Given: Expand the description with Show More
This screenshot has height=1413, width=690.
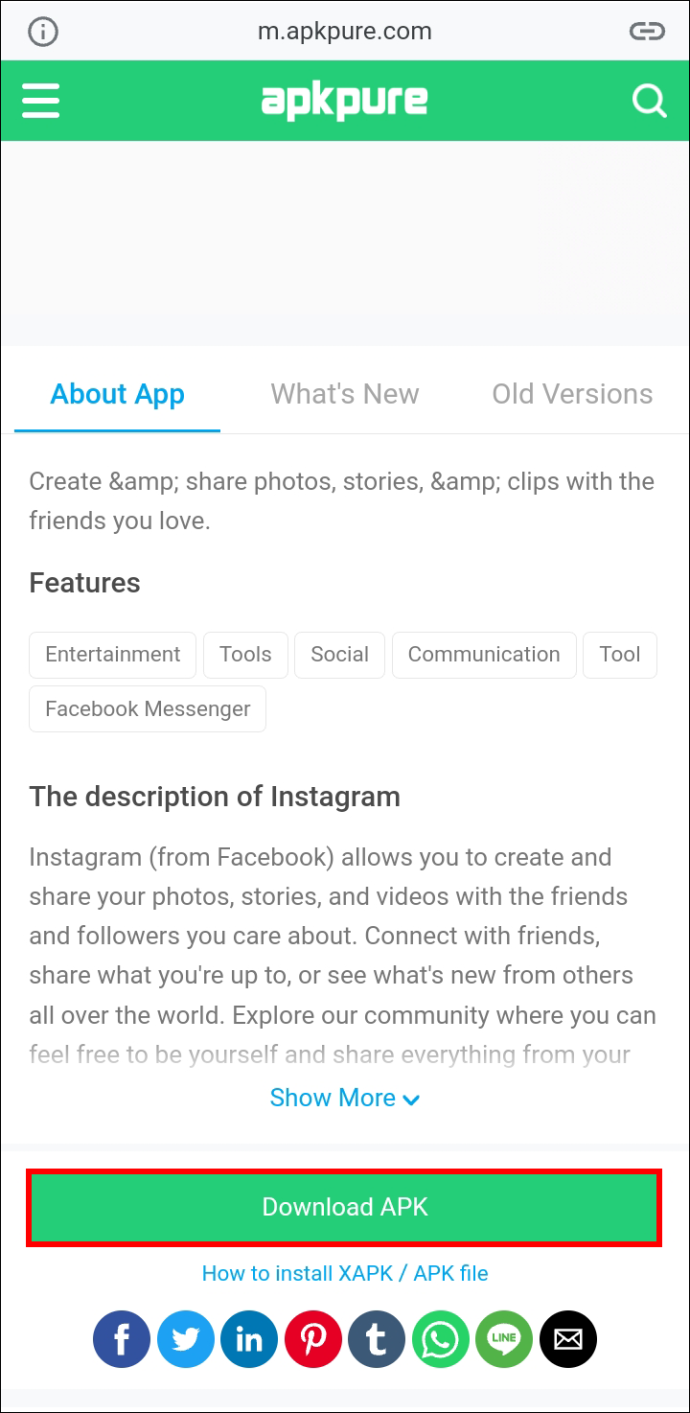Looking at the screenshot, I should [345, 1098].
